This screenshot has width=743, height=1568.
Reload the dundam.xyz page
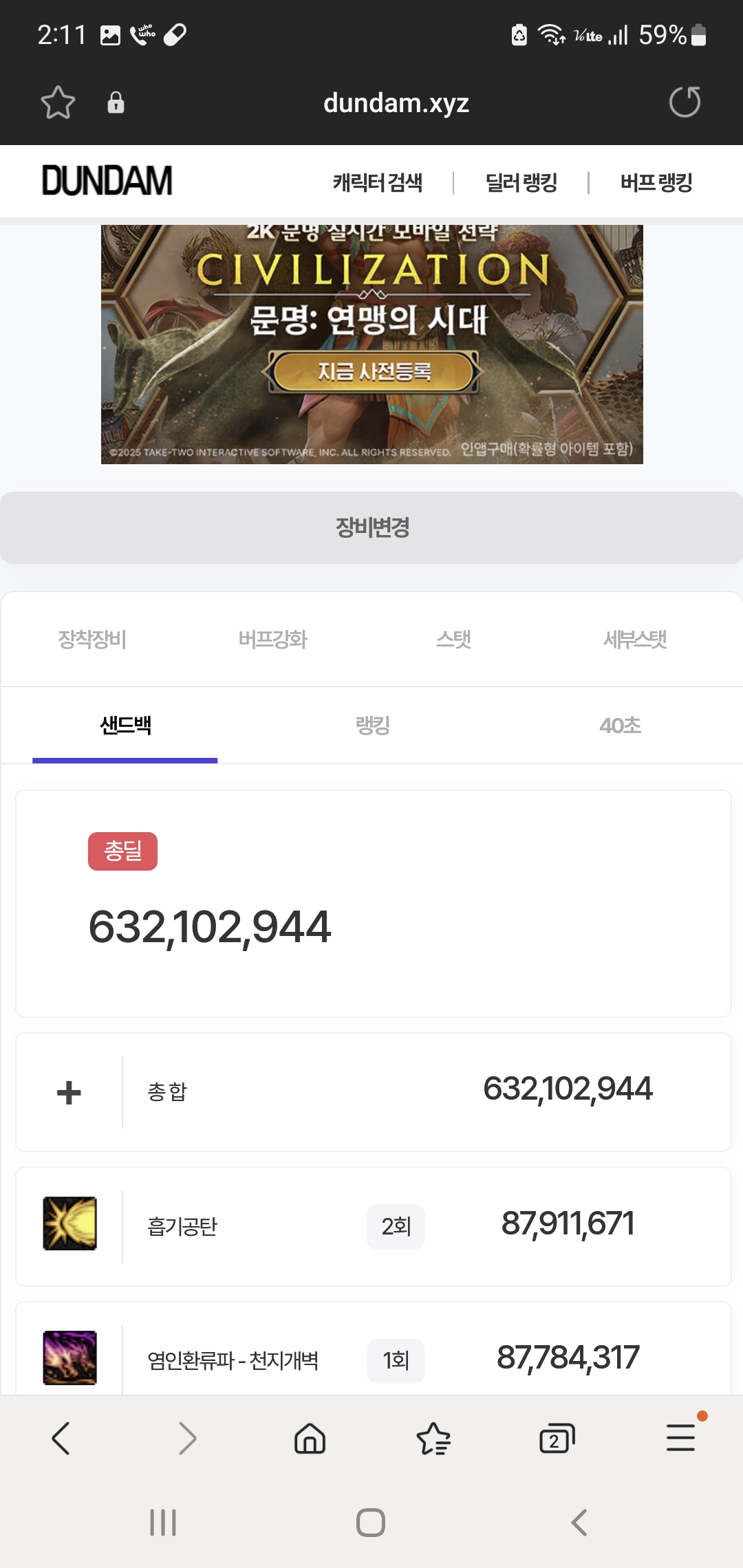tap(685, 102)
